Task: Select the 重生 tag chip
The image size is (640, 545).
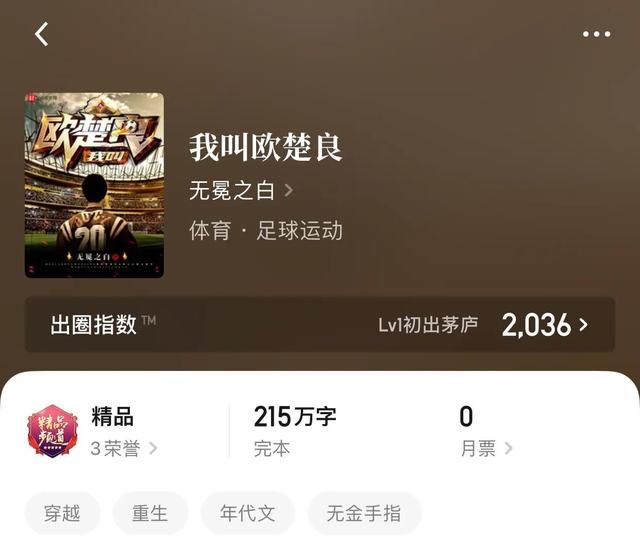Action: pos(150,514)
